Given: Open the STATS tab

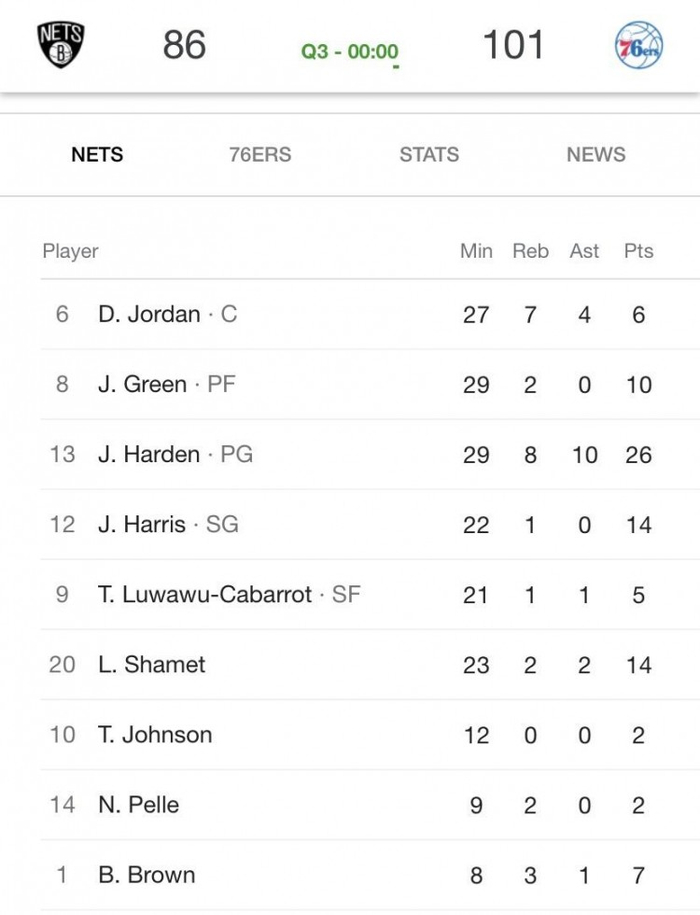Looking at the screenshot, I should [429, 155].
